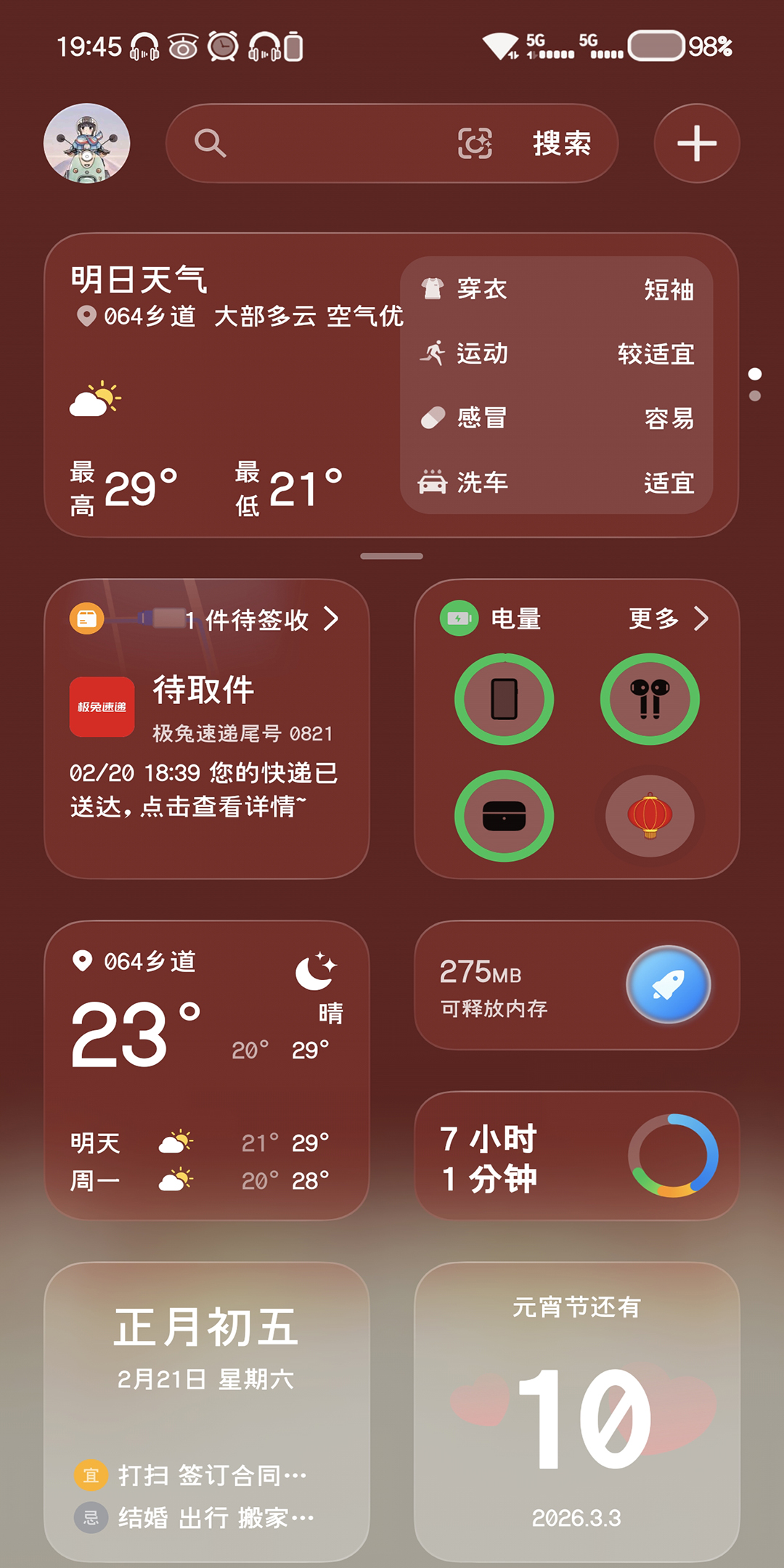The width and height of the screenshot is (784, 1568).
Task: Check the earbuds battery circle
Action: 650,699
